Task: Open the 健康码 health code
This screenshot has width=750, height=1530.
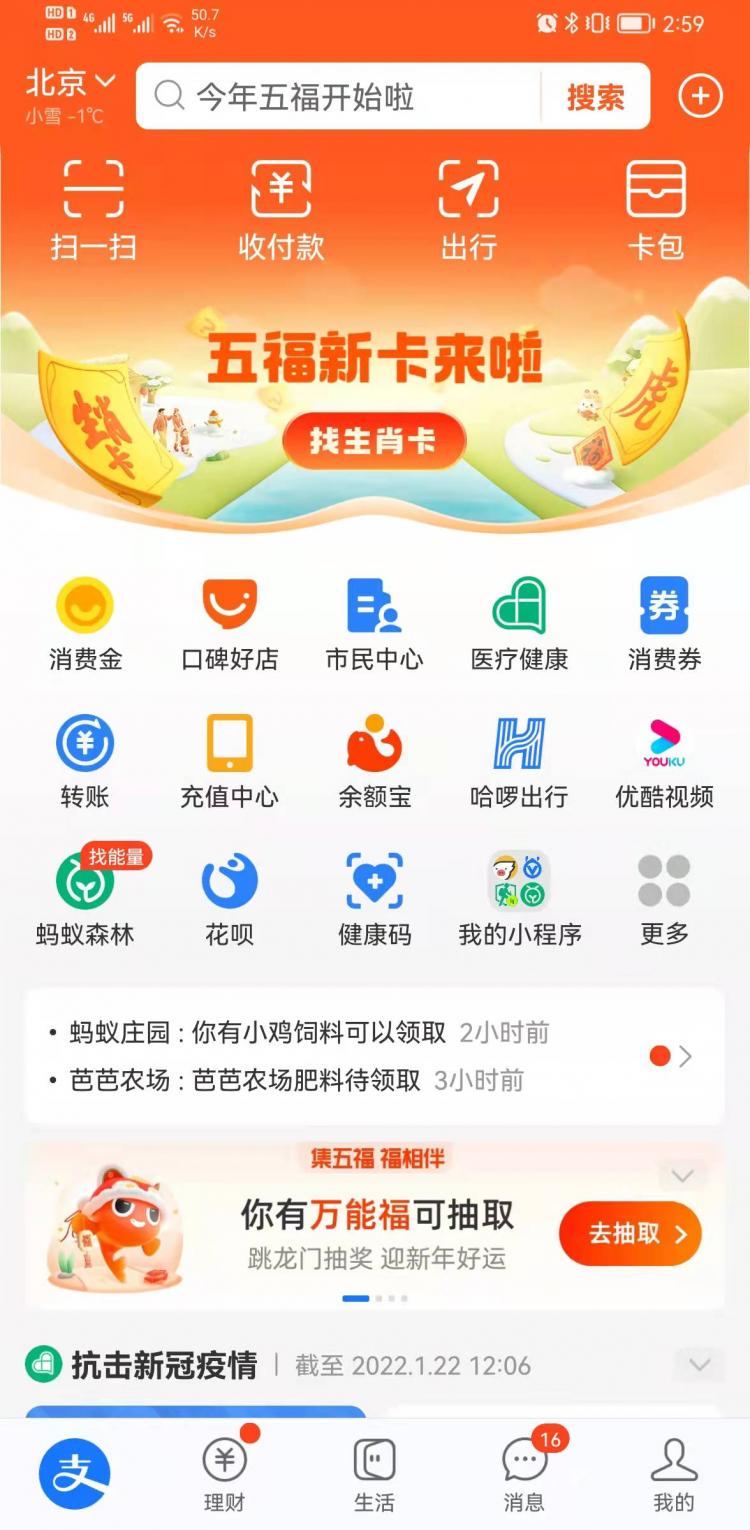Action: point(374,897)
